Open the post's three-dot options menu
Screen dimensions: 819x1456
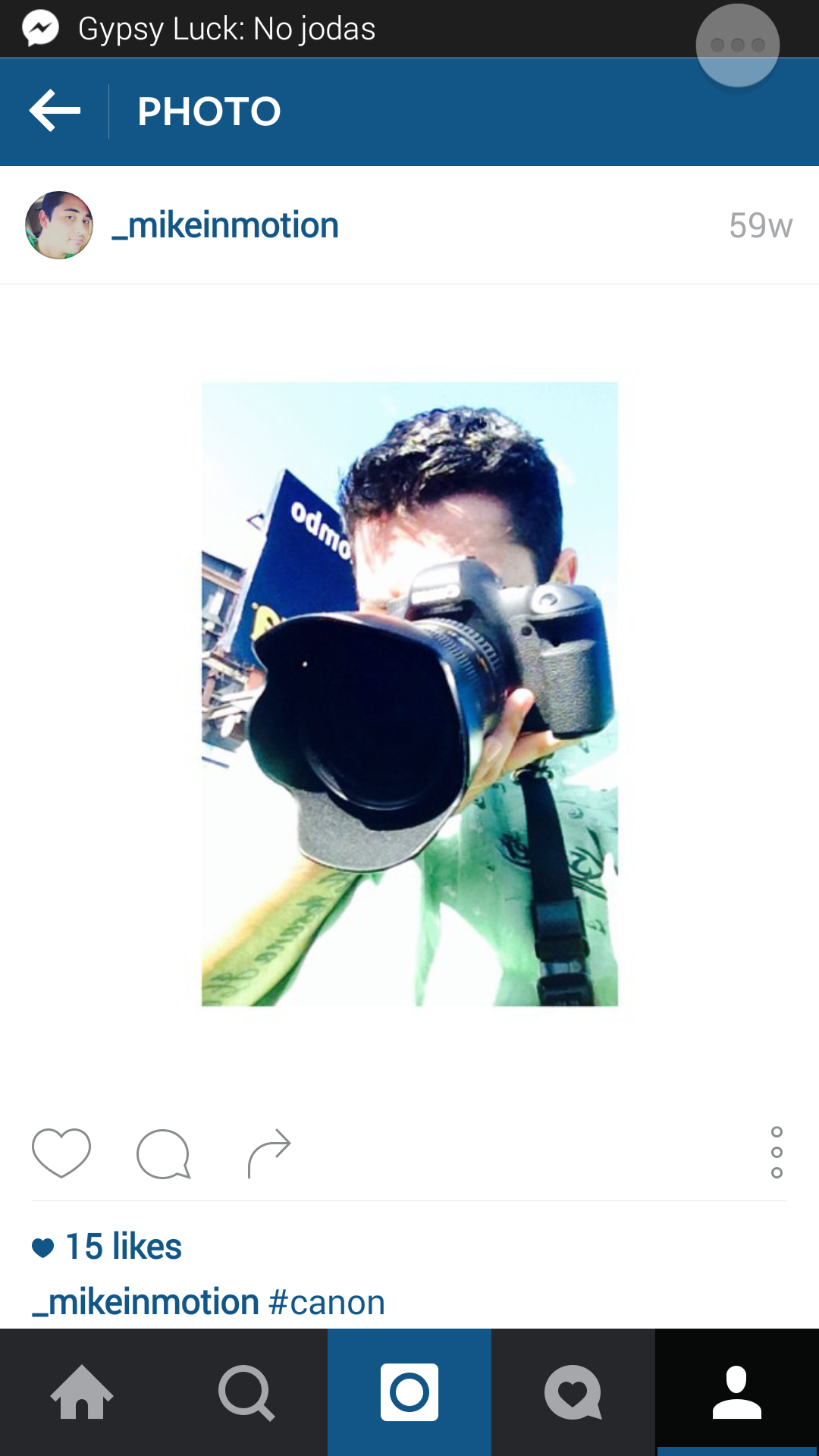point(777,1153)
